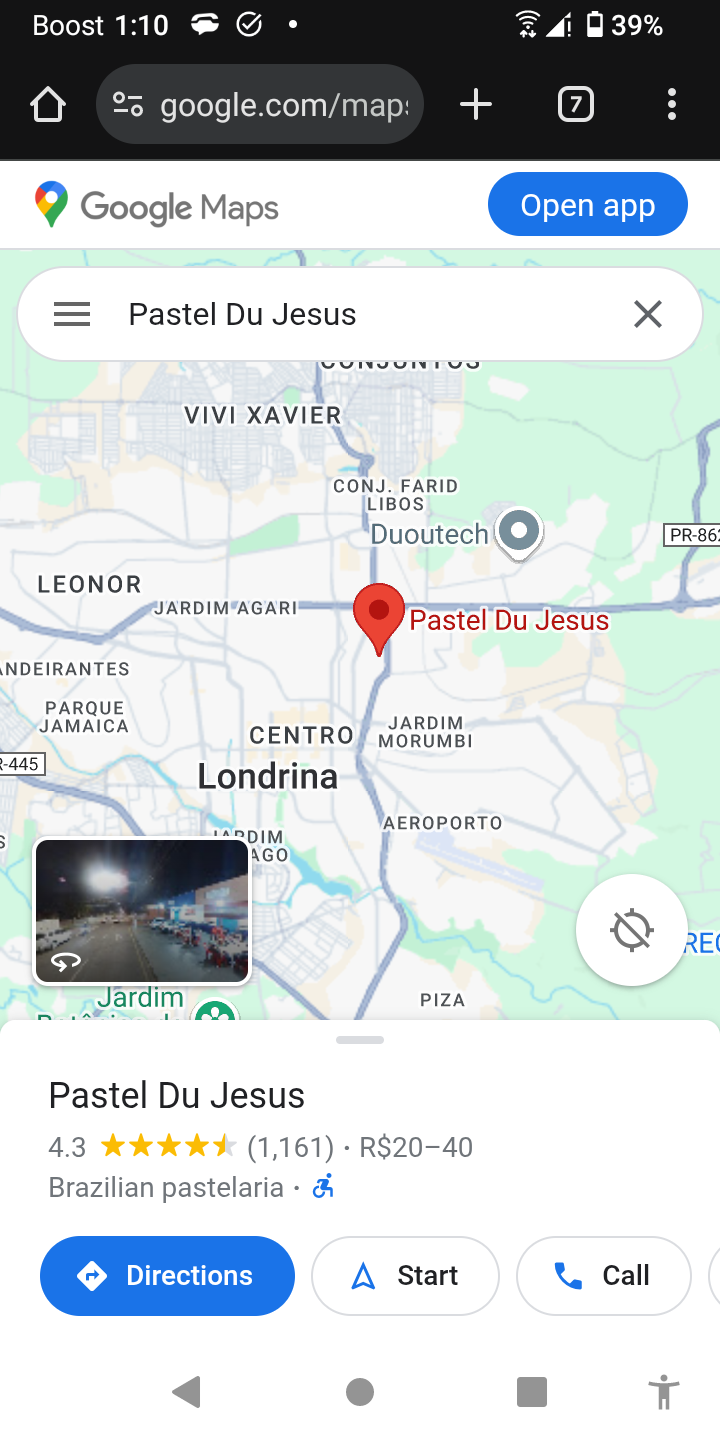The height and width of the screenshot is (1440, 720).
Task: Center map on my location
Action: 632,930
